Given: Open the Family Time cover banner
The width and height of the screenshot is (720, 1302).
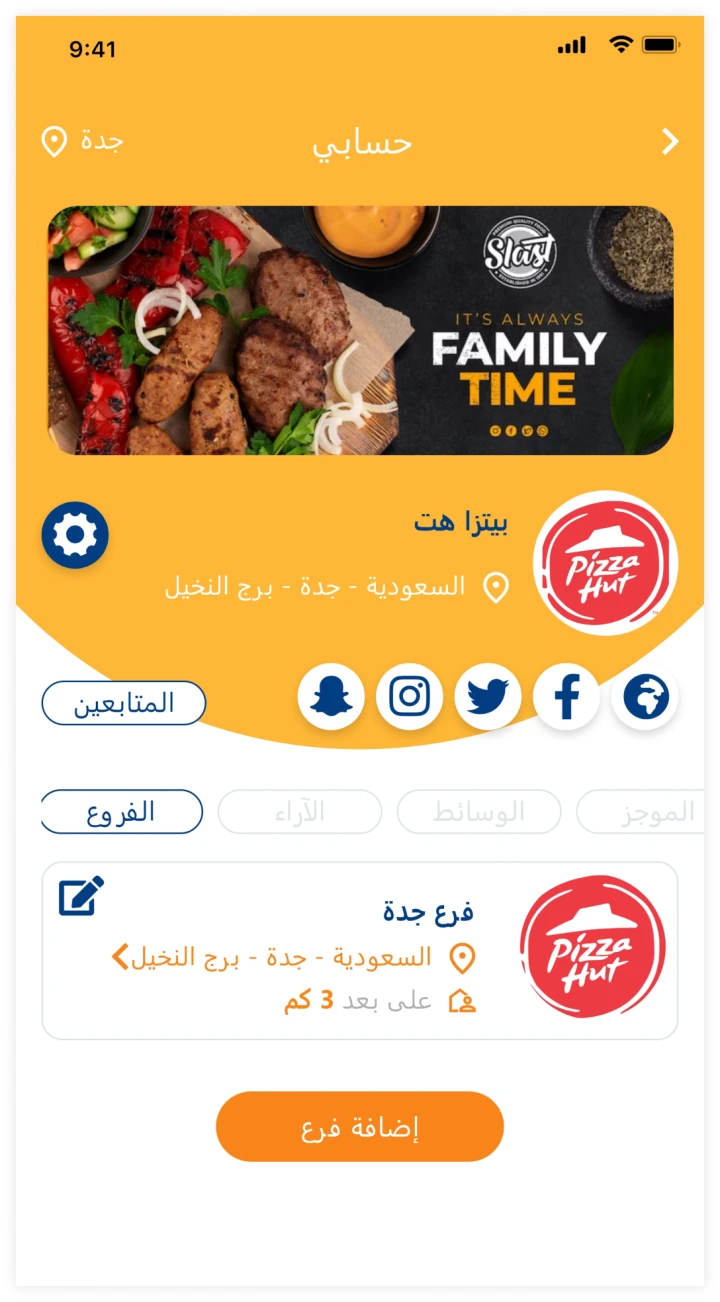Looking at the screenshot, I should click(x=360, y=330).
